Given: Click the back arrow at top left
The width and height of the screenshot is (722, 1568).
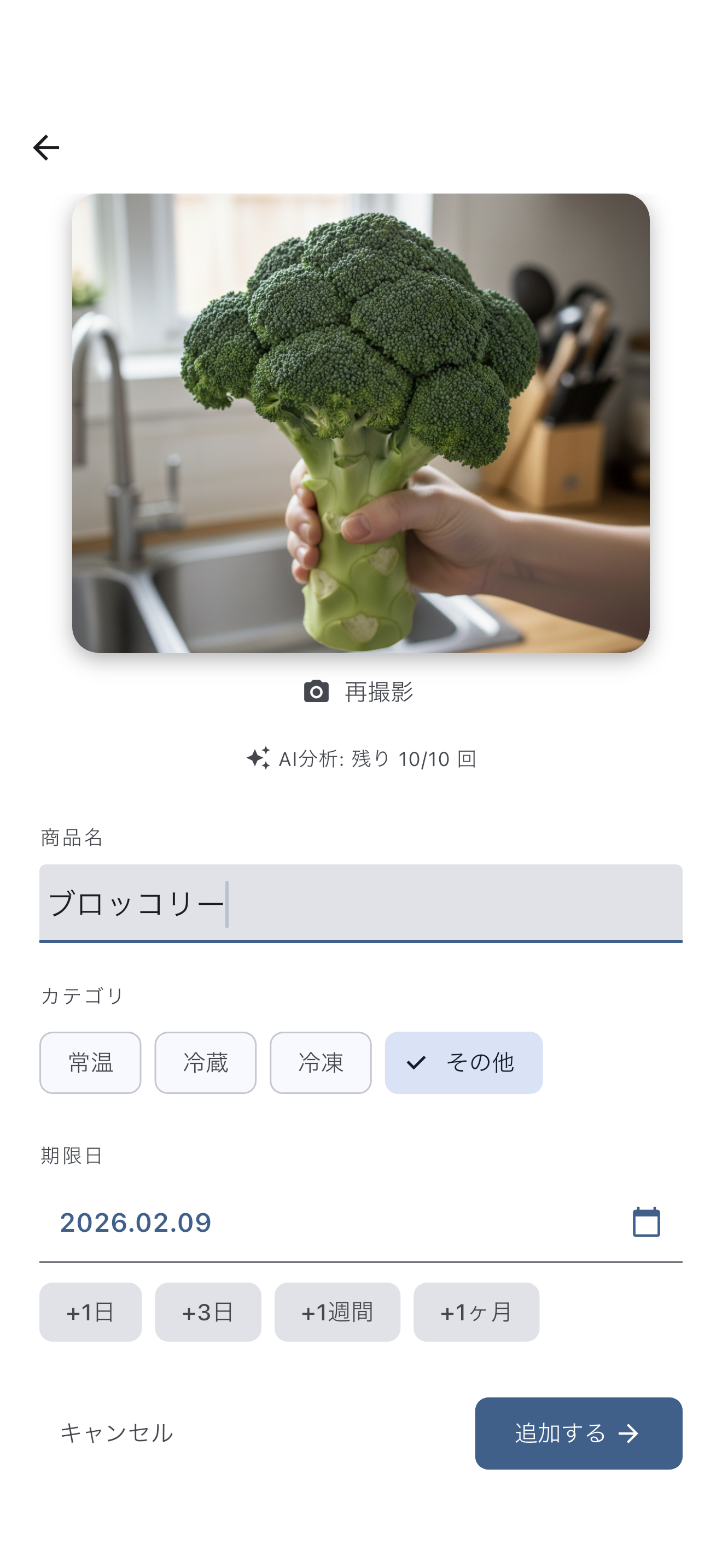Looking at the screenshot, I should (x=45, y=147).
